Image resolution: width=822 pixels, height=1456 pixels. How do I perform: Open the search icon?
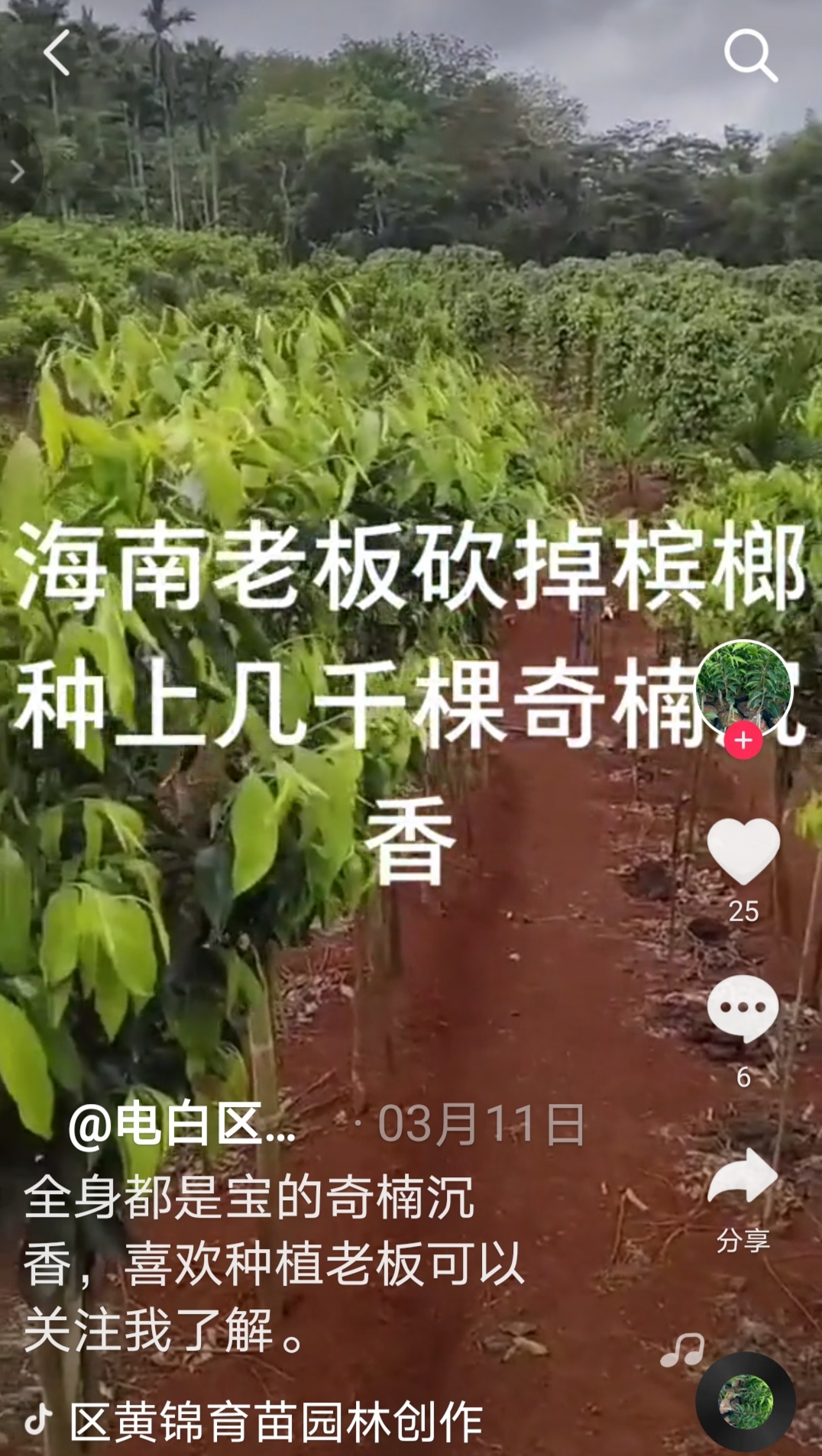[750, 55]
